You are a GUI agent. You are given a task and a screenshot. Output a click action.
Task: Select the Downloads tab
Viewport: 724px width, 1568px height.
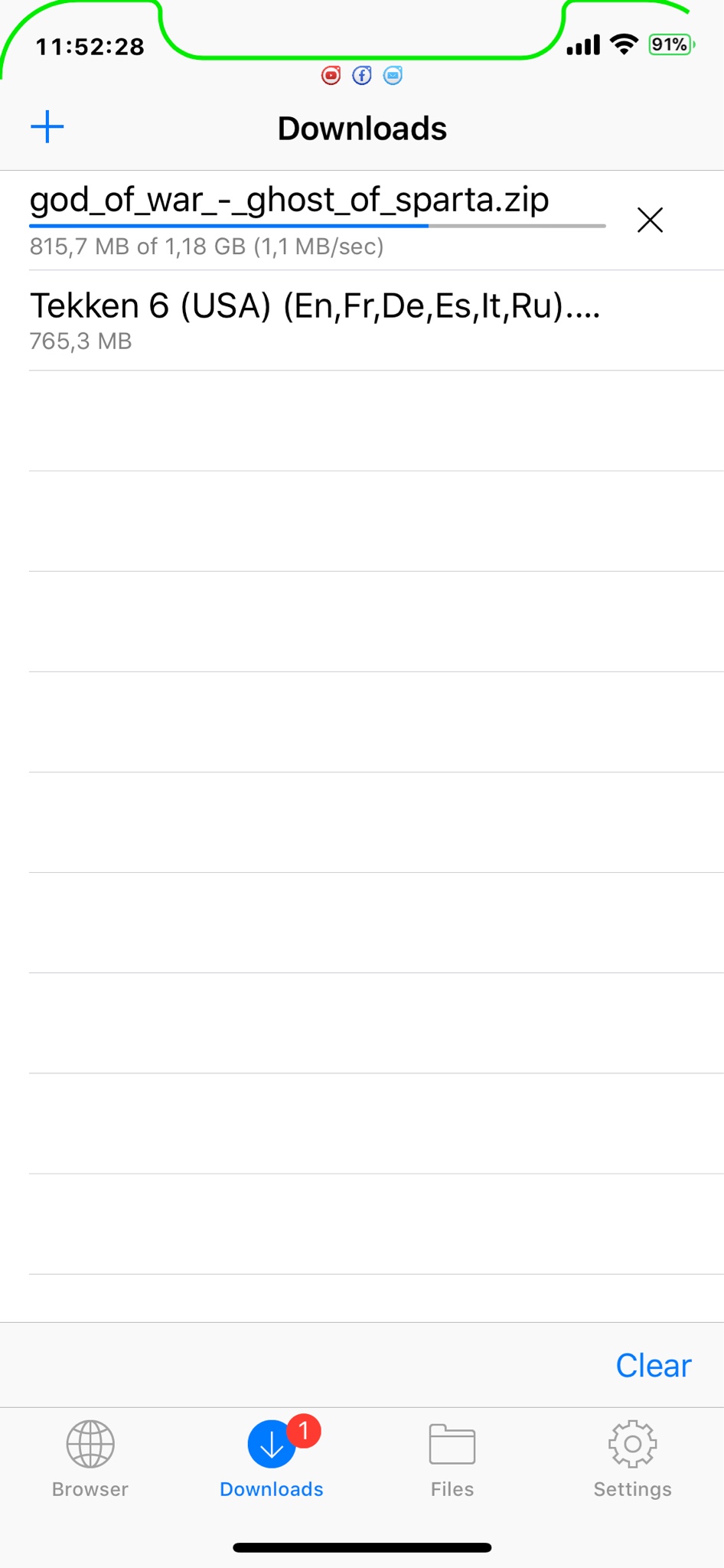(272, 1458)
